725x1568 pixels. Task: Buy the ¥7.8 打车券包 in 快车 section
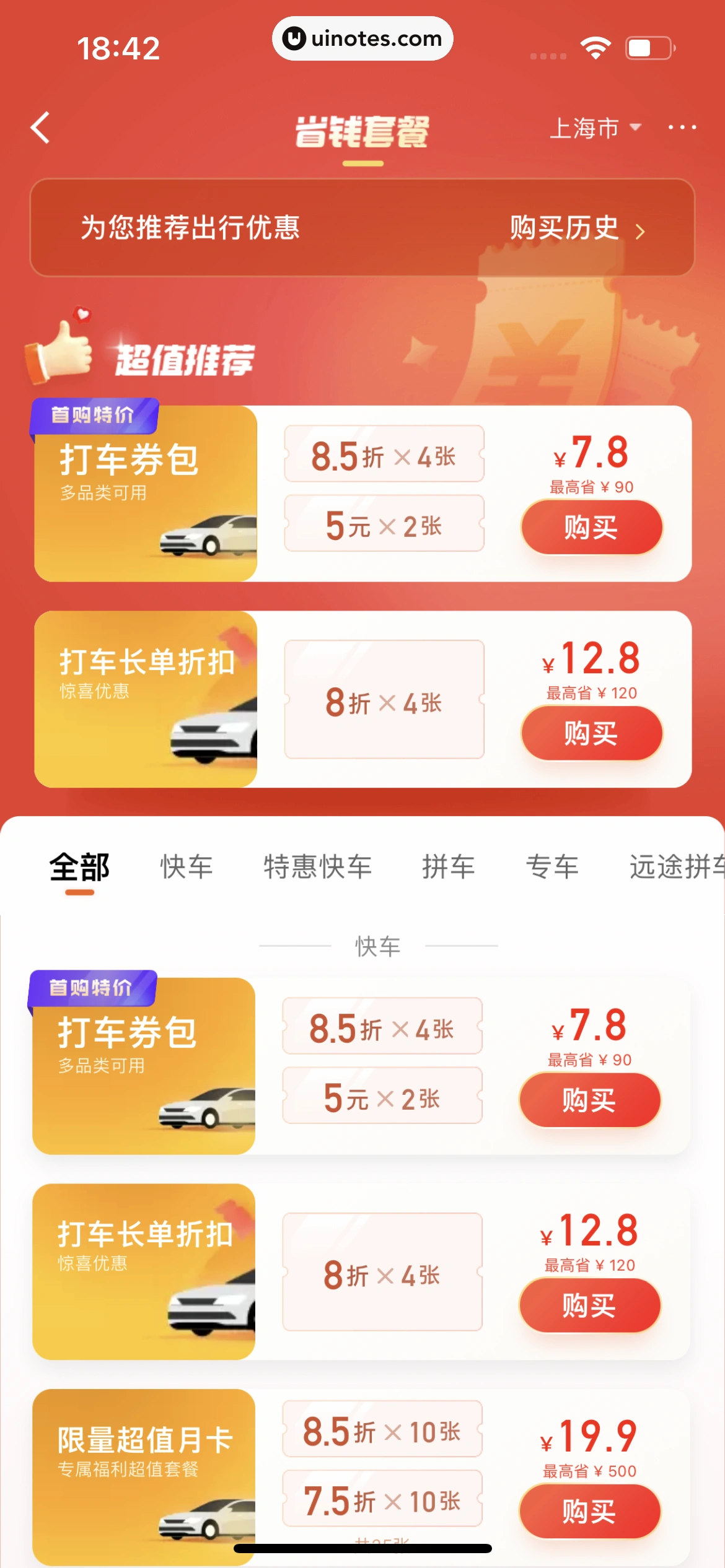589,1100
